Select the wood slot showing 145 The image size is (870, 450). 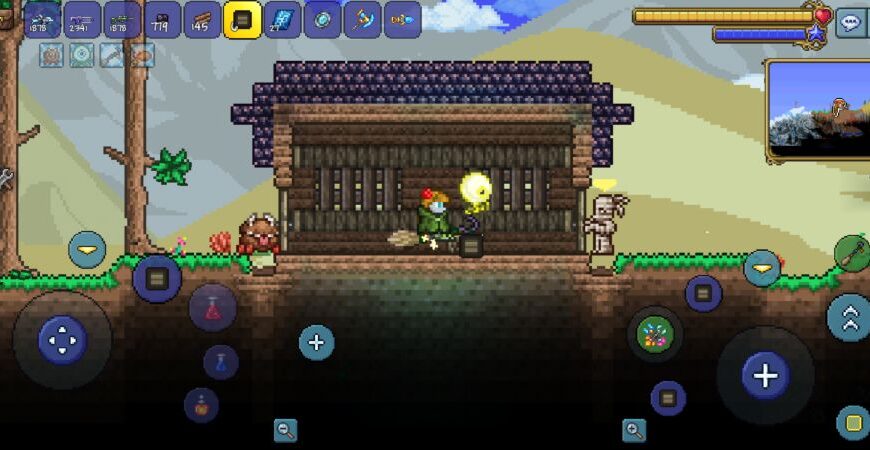click(x=202, y=20)
